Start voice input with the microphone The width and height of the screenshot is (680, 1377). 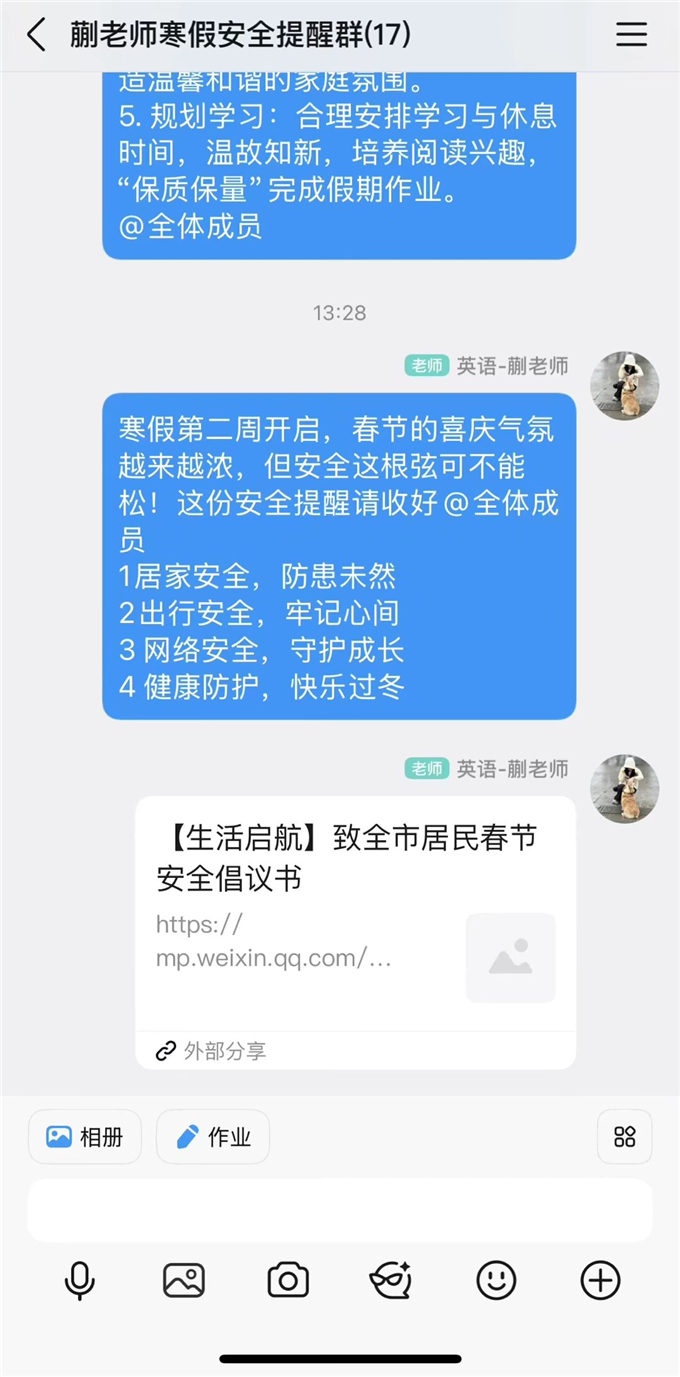point(79,1281)
